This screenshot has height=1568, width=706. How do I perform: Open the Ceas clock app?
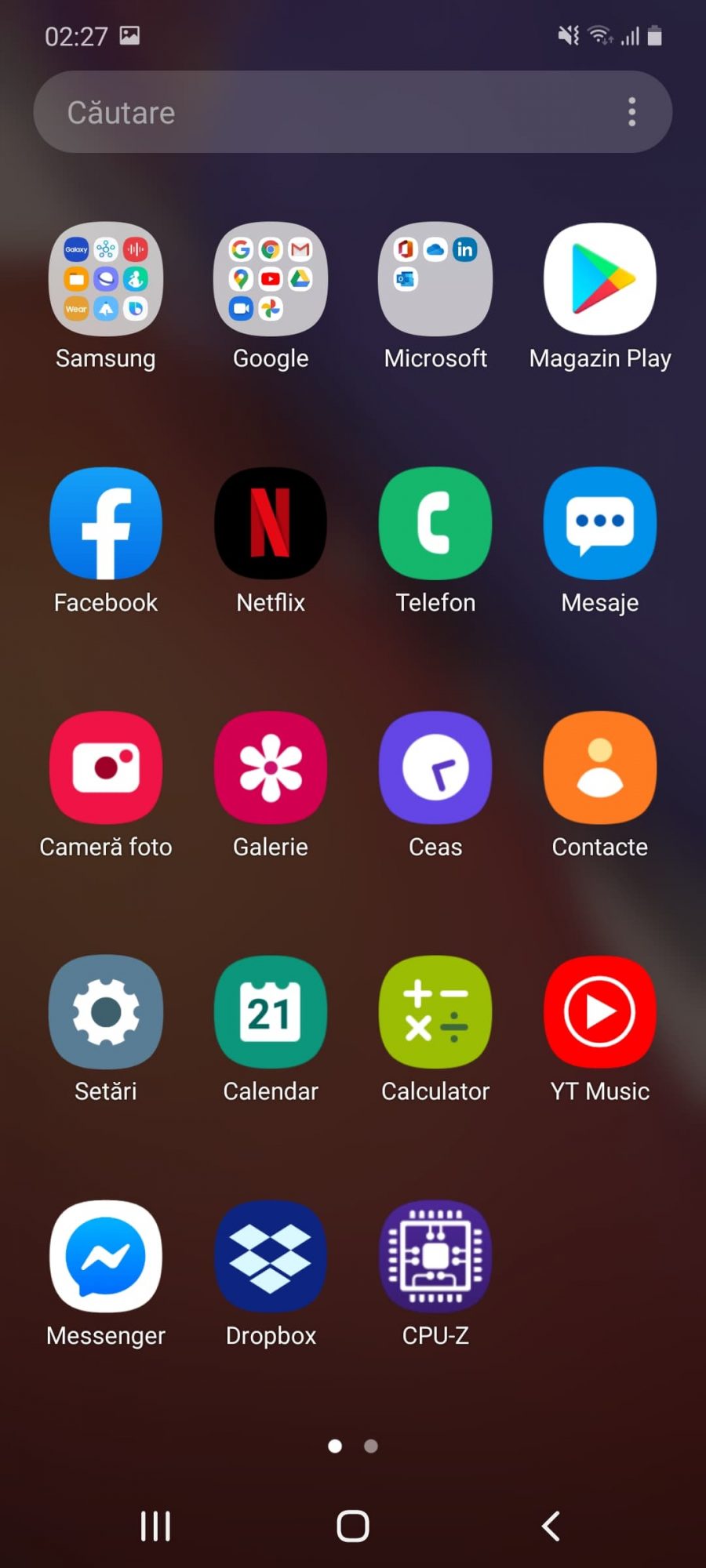coord(435,768)
